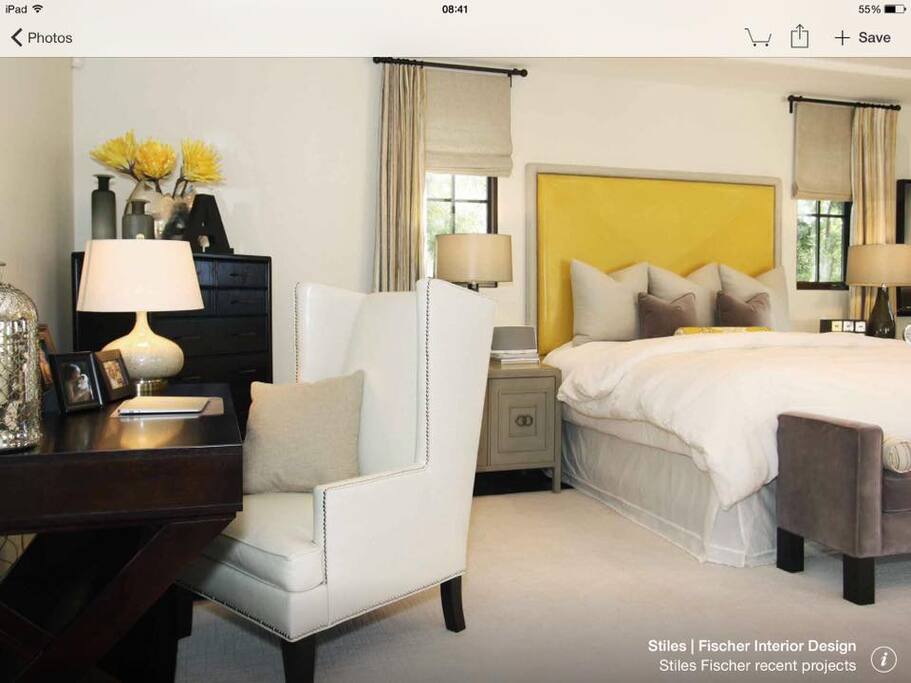Open Stiles Fischer Interior Design profile
This screenshot has width=911, height=683.
point(751,646)
